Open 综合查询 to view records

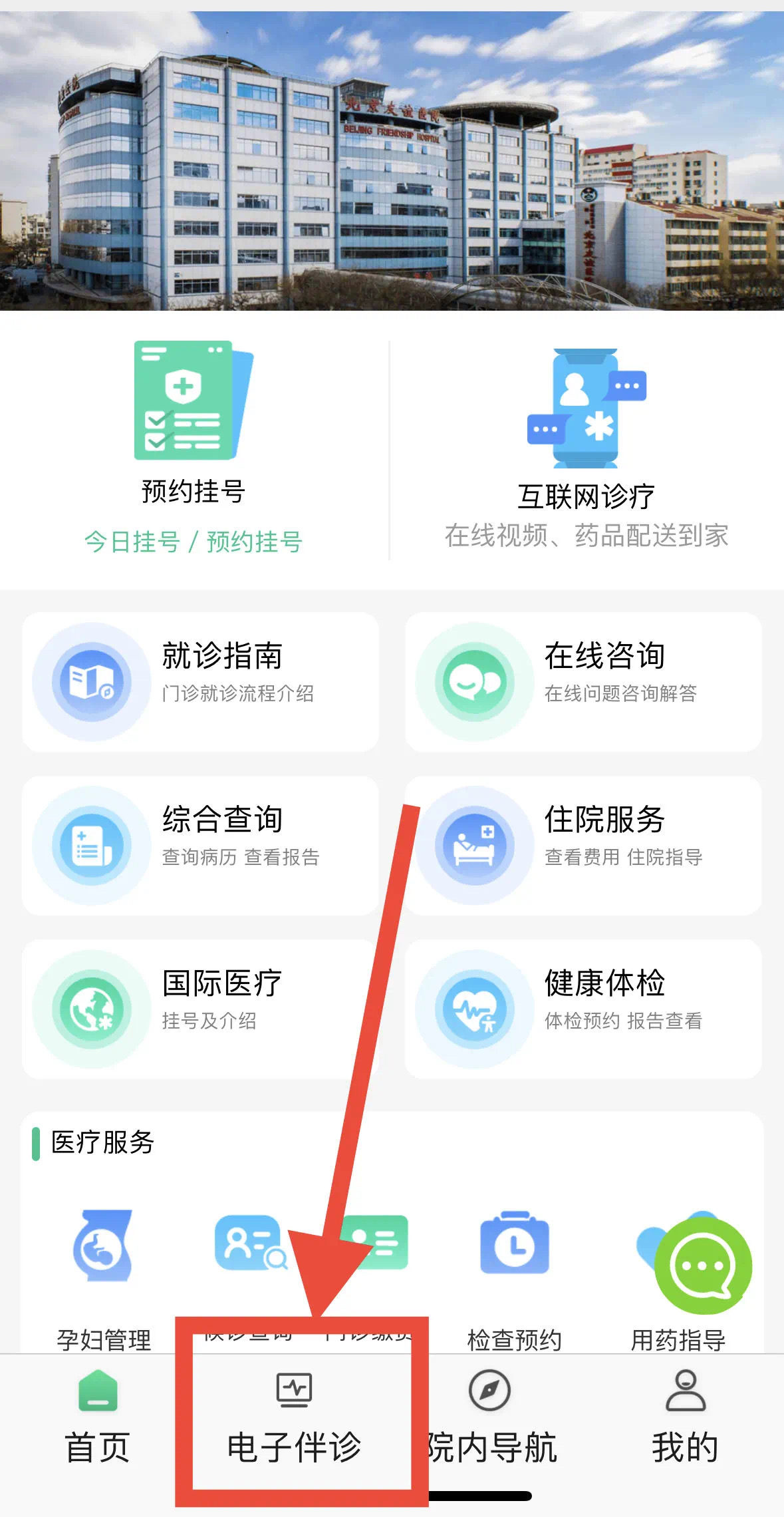[200, 845]
